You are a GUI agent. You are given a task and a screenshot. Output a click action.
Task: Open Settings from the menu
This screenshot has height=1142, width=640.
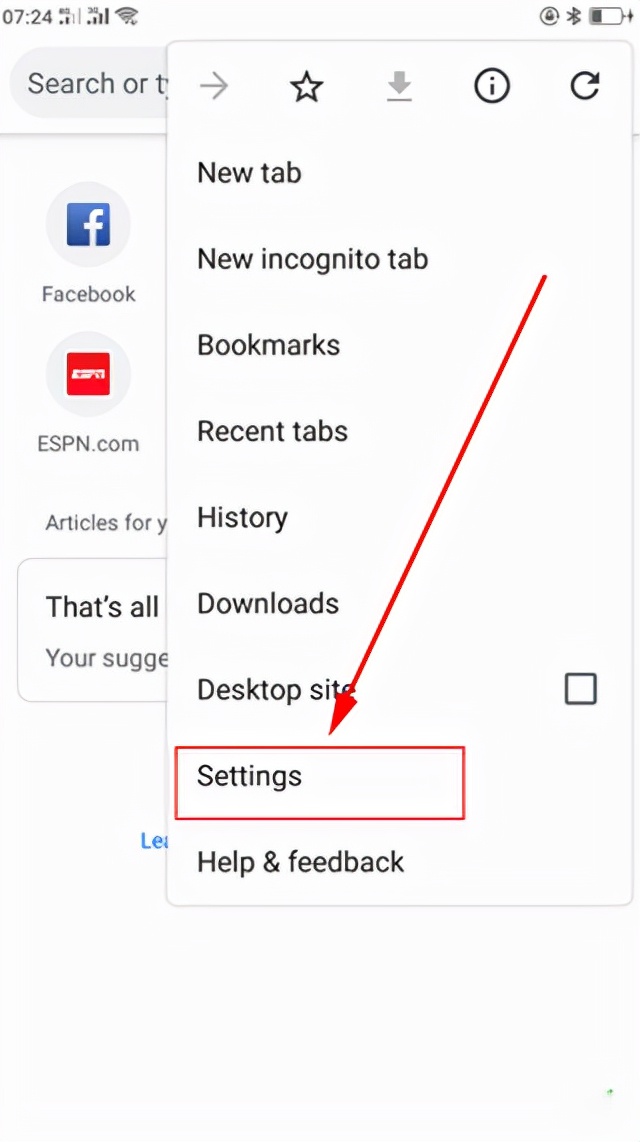tap(250, 776)
